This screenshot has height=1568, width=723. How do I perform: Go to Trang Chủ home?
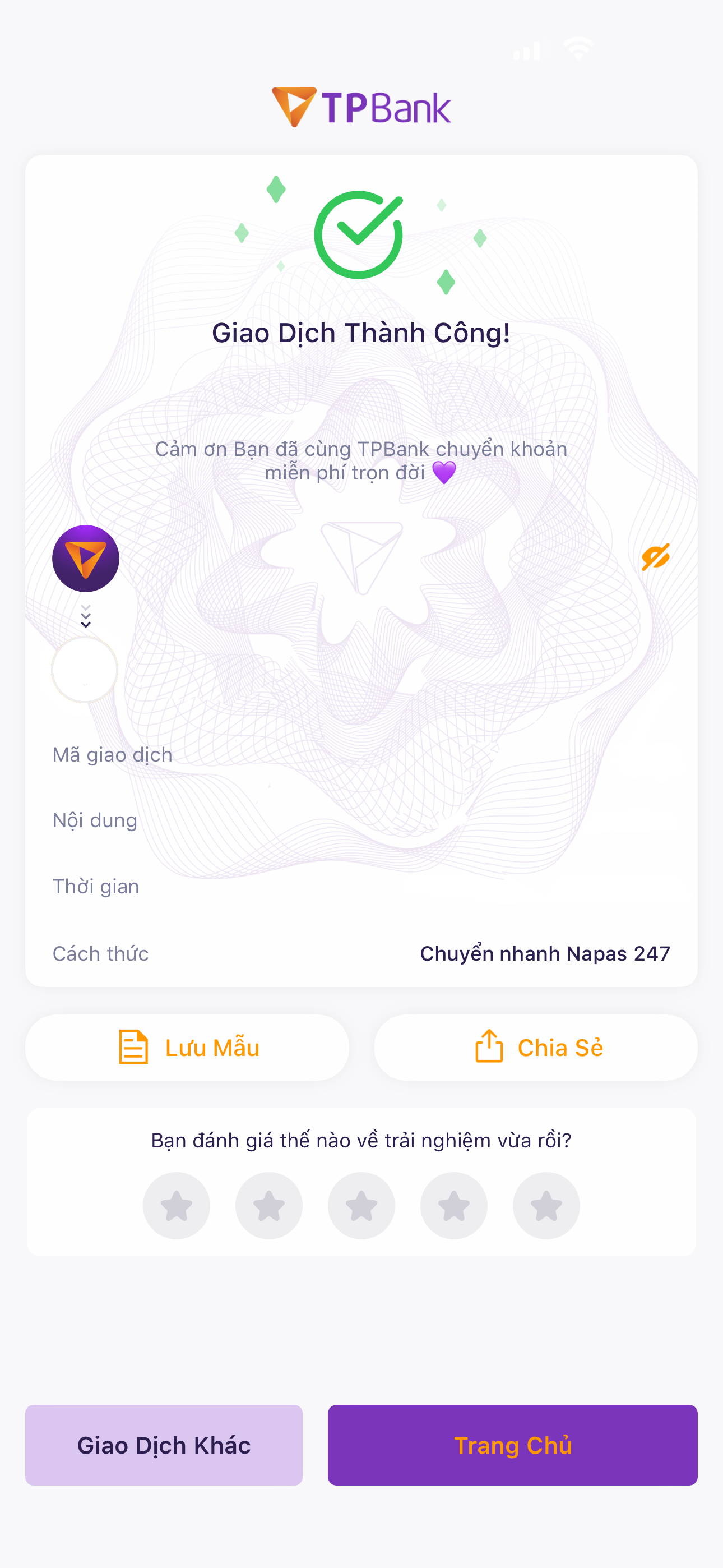tap(513, 1445)
